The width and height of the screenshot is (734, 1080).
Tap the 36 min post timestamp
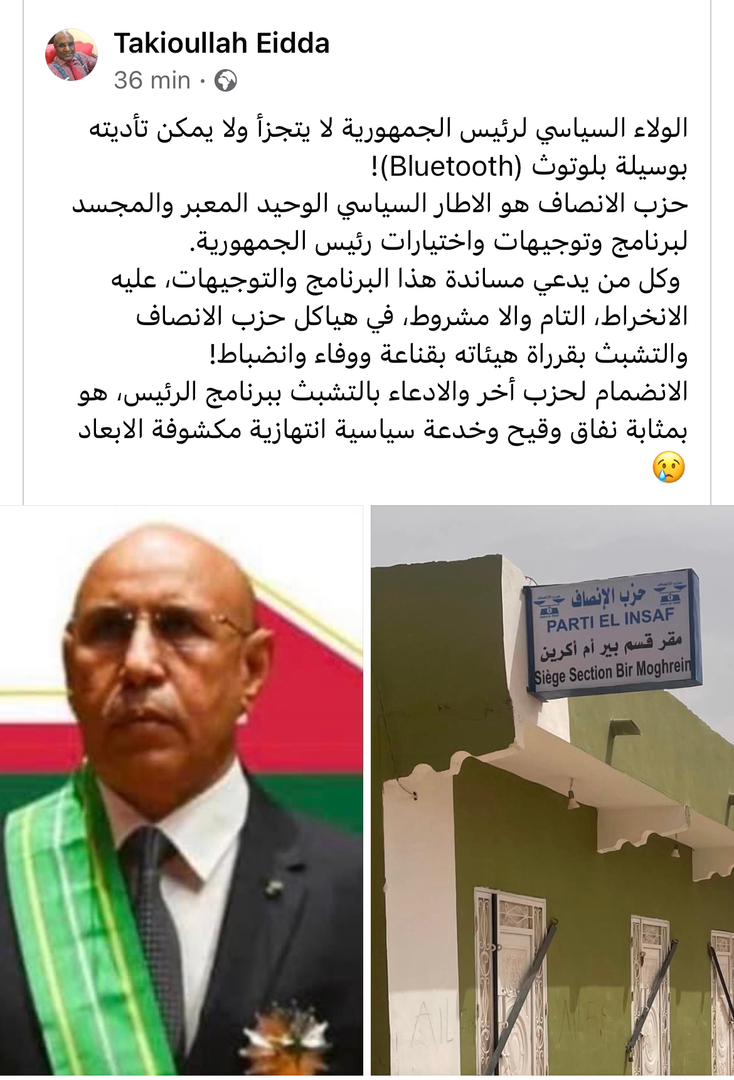(x=151, y=80)
